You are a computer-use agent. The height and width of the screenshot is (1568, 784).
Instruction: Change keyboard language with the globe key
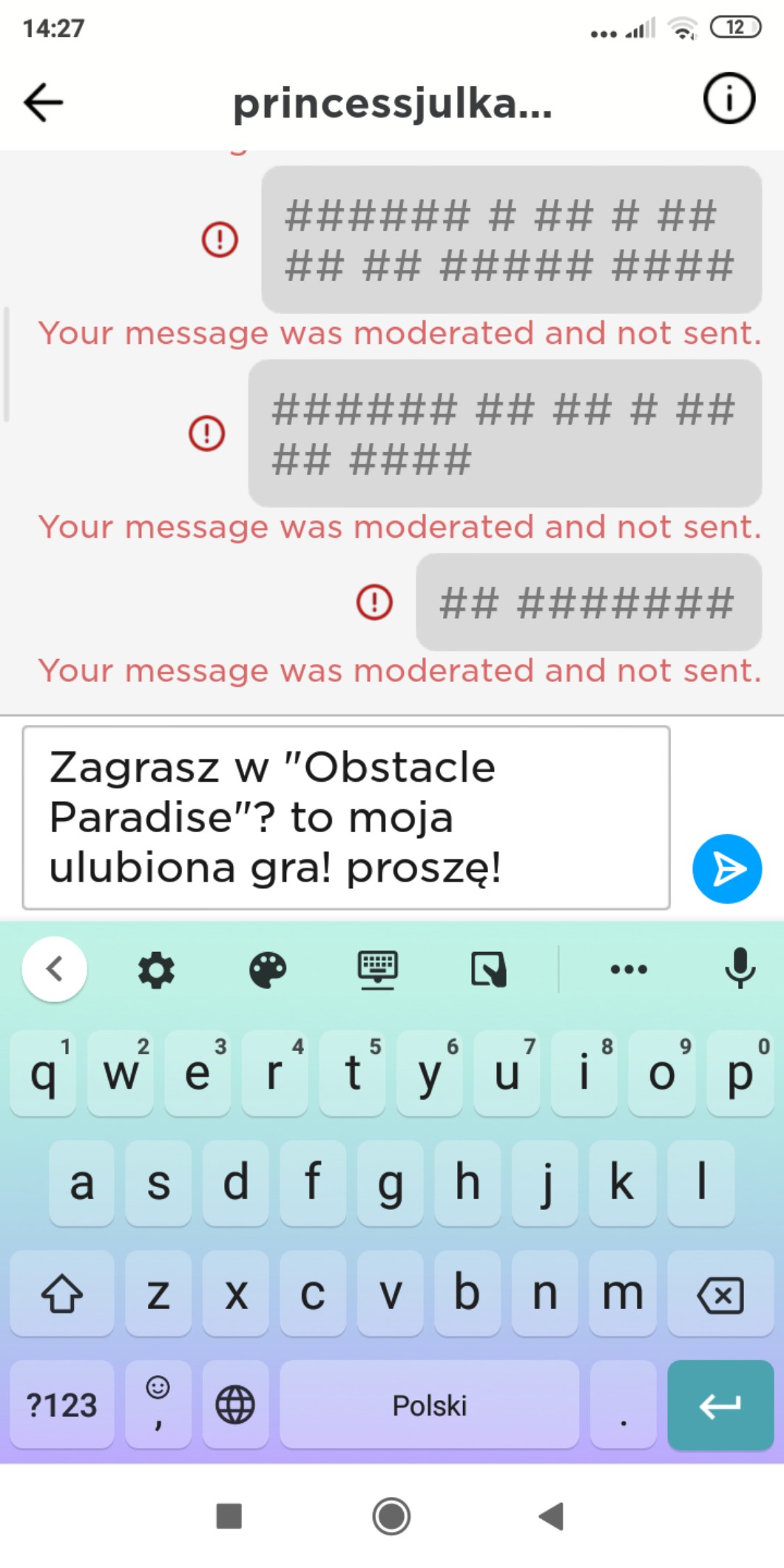point(235,1405)
